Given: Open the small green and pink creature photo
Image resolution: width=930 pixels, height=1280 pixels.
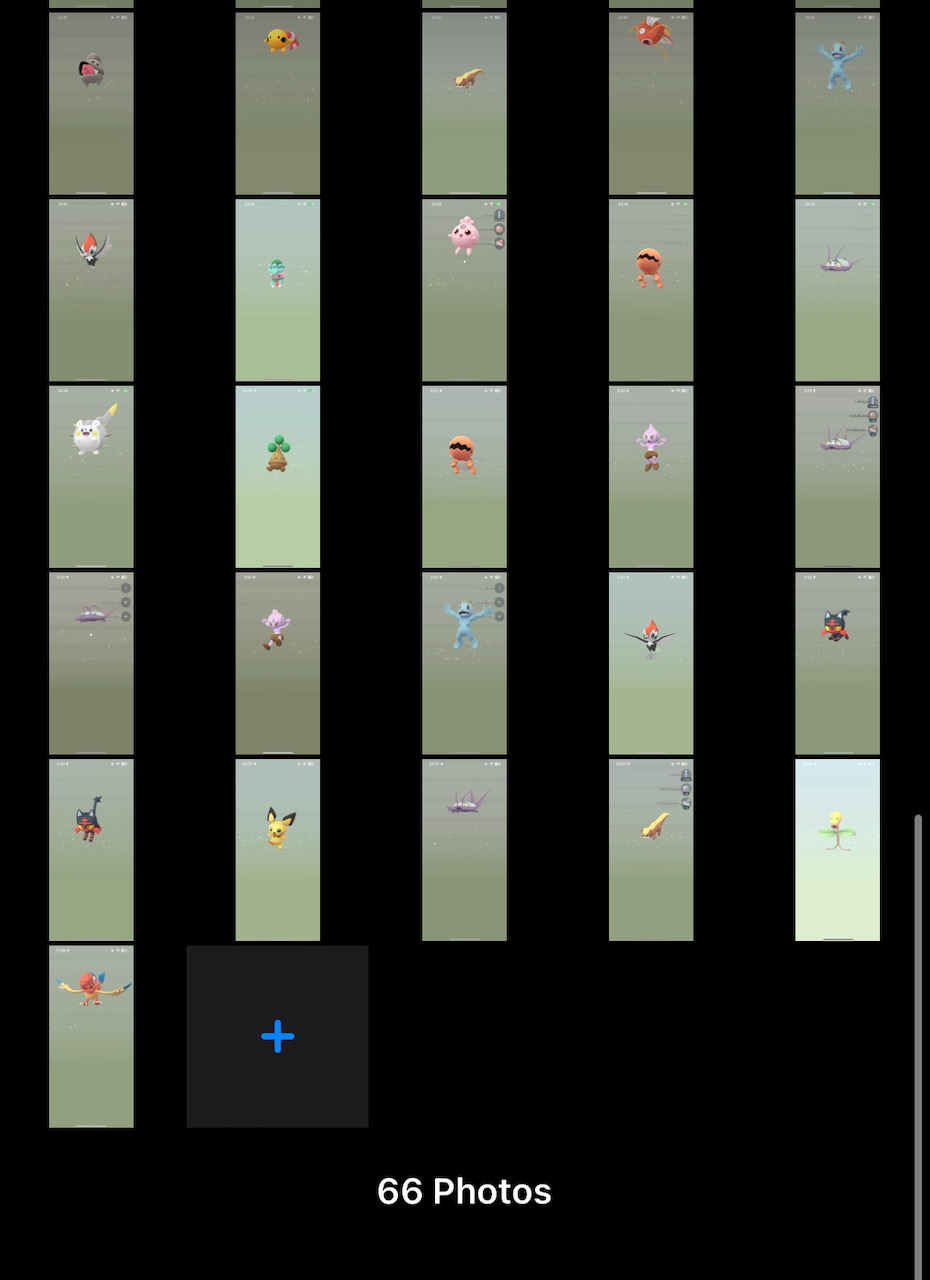Looking at the screenshot, I should pos(277,290).
